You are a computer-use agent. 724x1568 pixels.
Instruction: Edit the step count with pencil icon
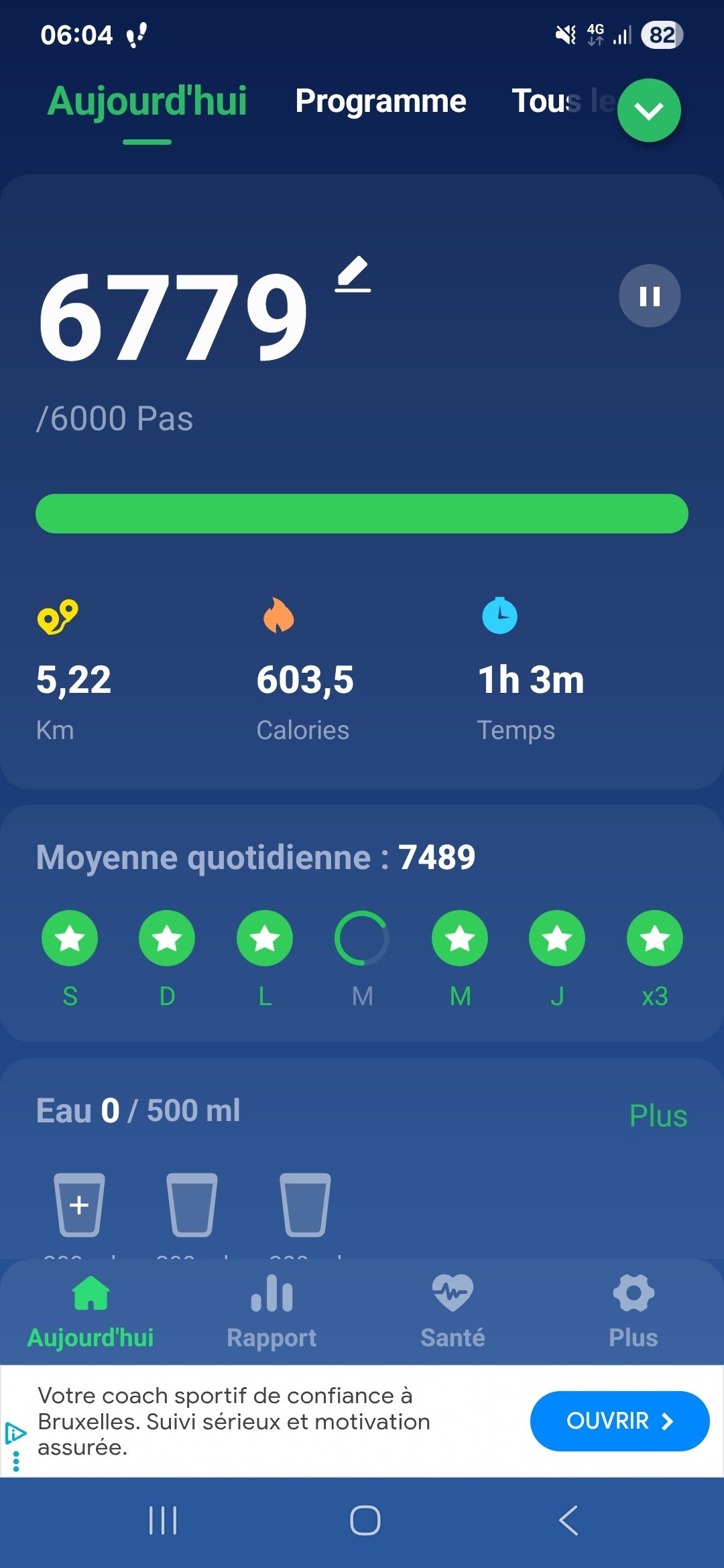[x=353, y=275]
